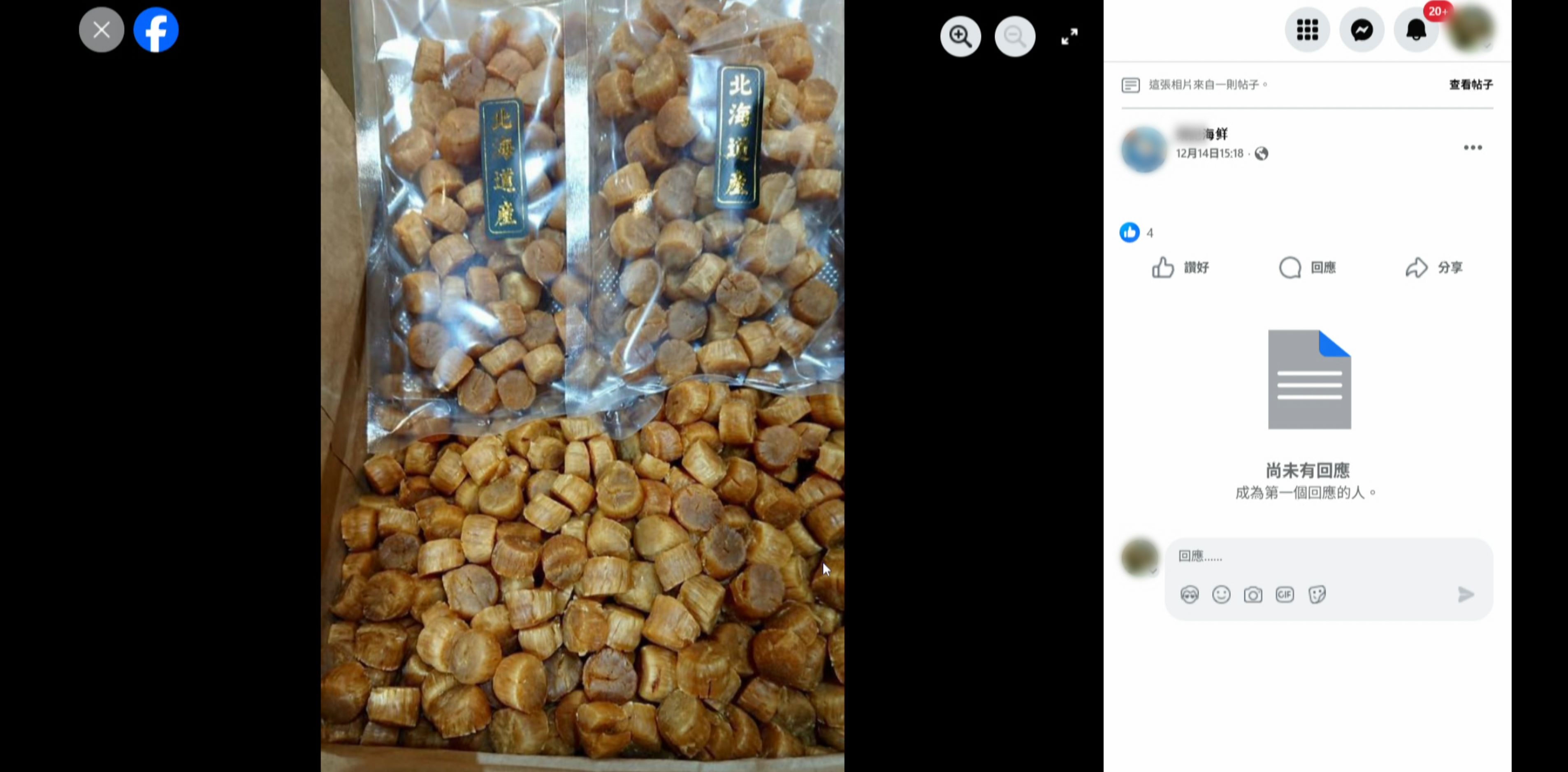Open Messenger chats
This screenshot has width=1568, height=772.
tap(1362, 30)
